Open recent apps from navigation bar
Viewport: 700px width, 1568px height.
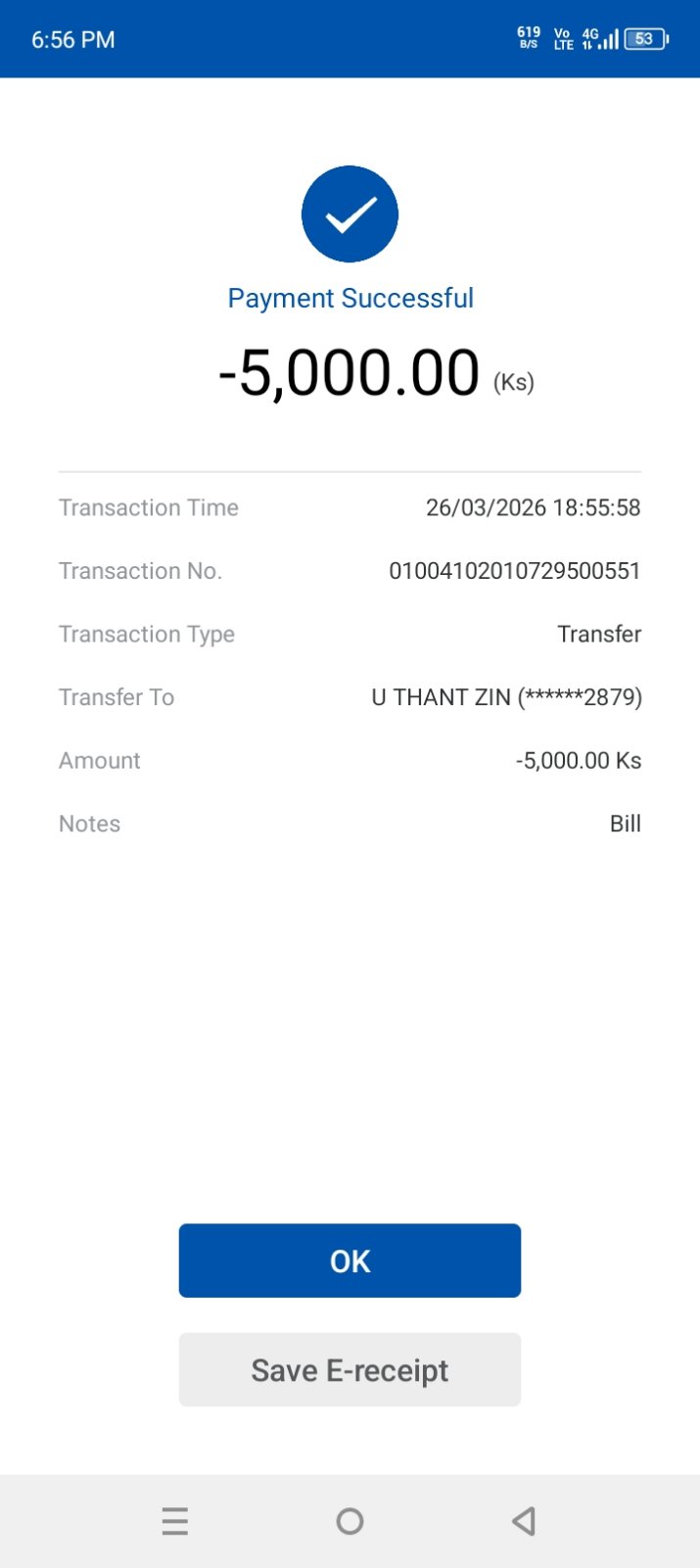[x=175, y=1521]
